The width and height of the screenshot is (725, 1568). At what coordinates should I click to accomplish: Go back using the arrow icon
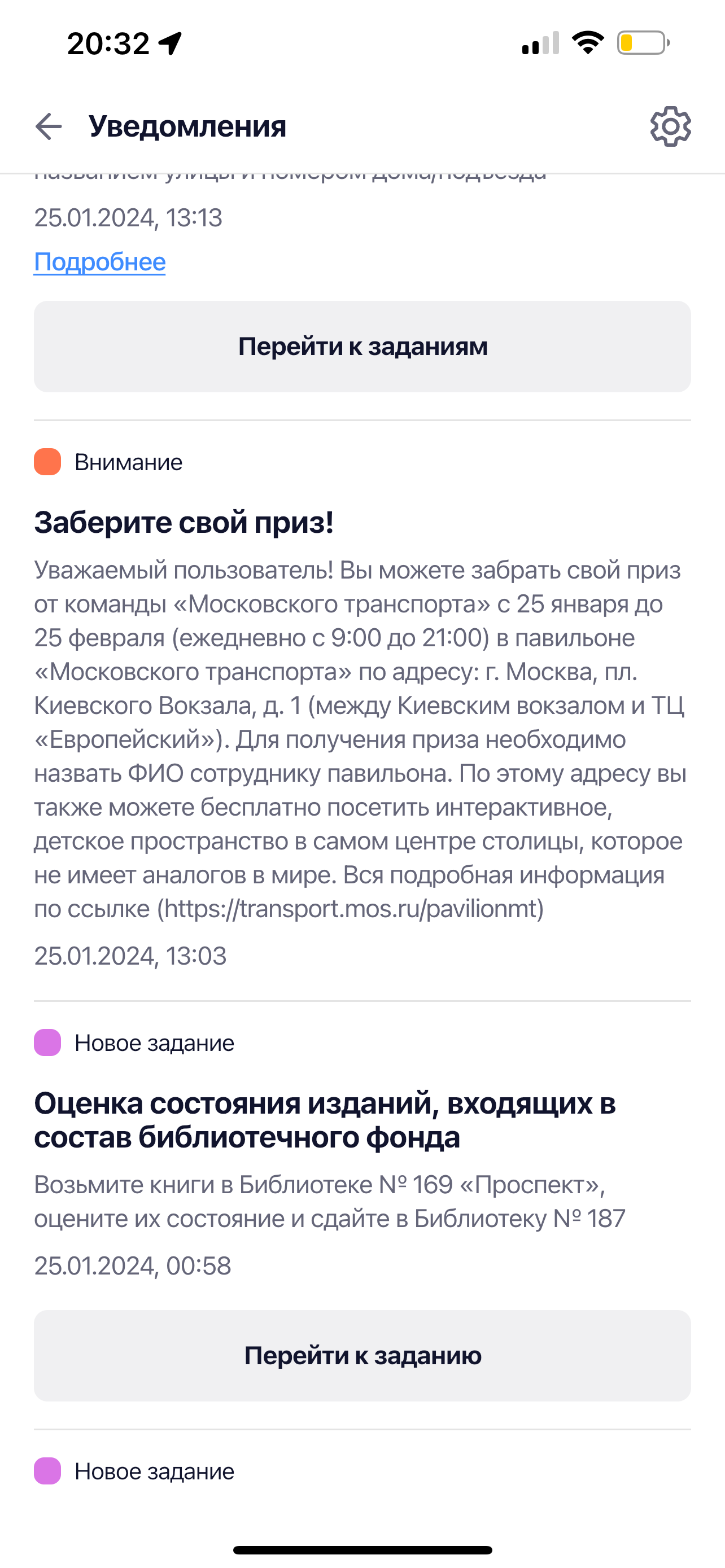point(49,126)
